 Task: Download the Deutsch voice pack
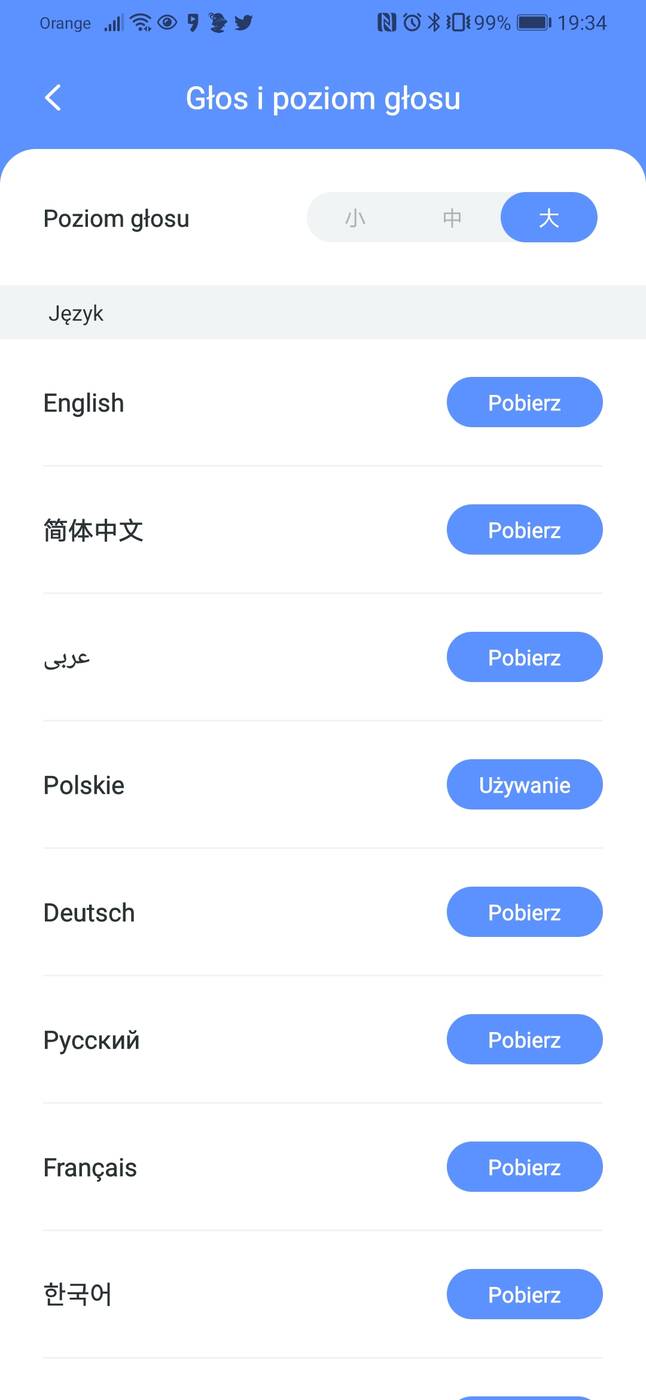[524, 913]
